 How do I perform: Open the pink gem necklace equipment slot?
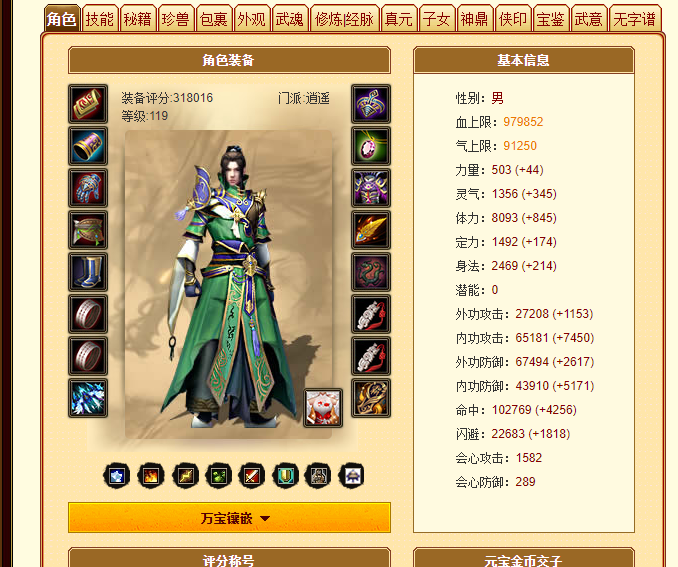pos(371,146)
